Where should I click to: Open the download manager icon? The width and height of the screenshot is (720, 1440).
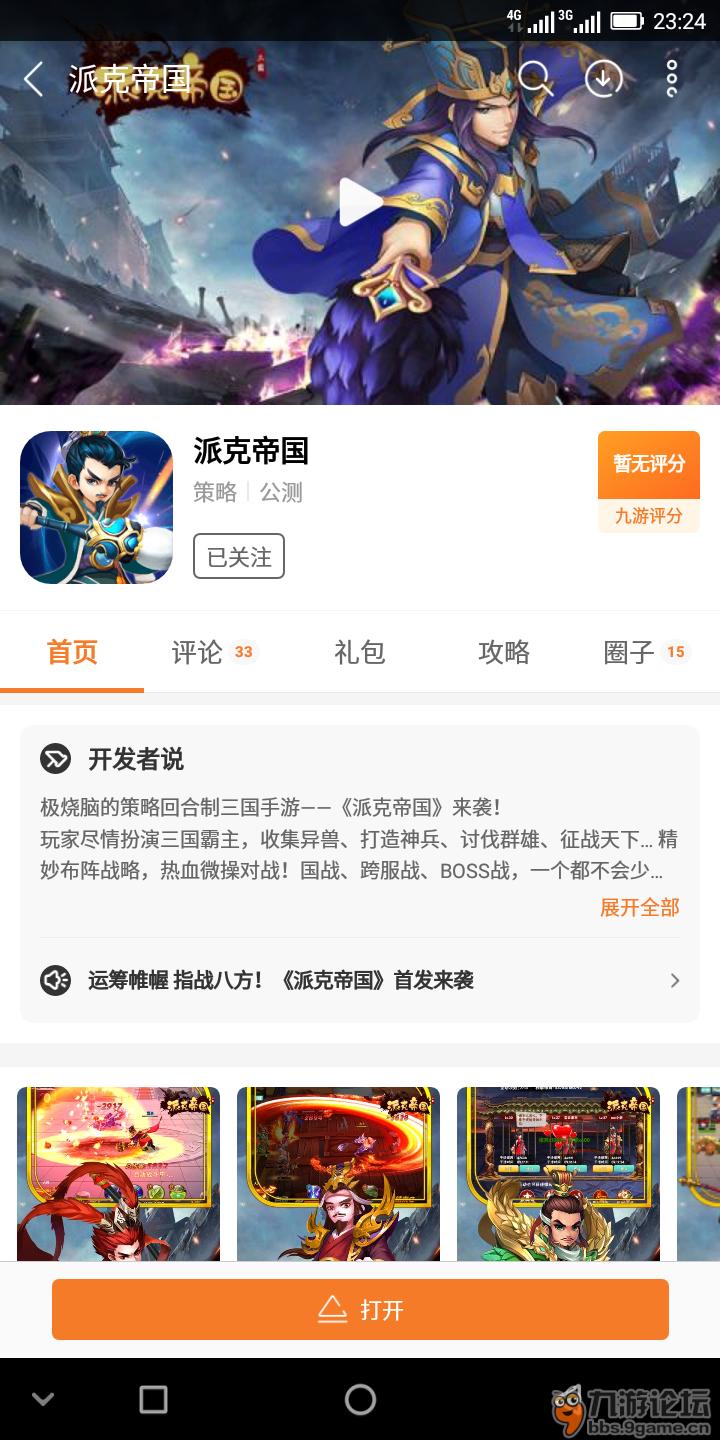point(603,79)
